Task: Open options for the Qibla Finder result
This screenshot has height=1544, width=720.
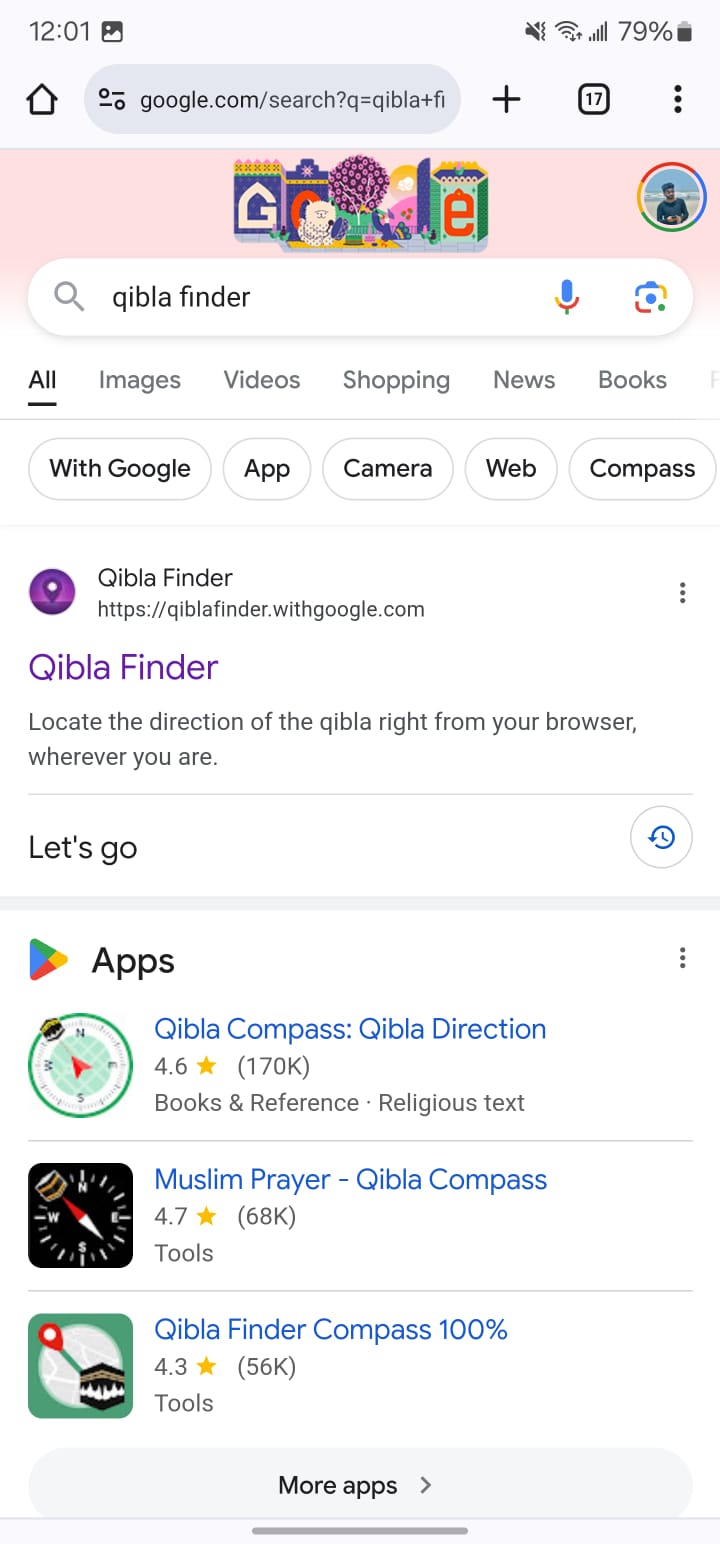Action: pyautogui.click(x=683, y=593)
